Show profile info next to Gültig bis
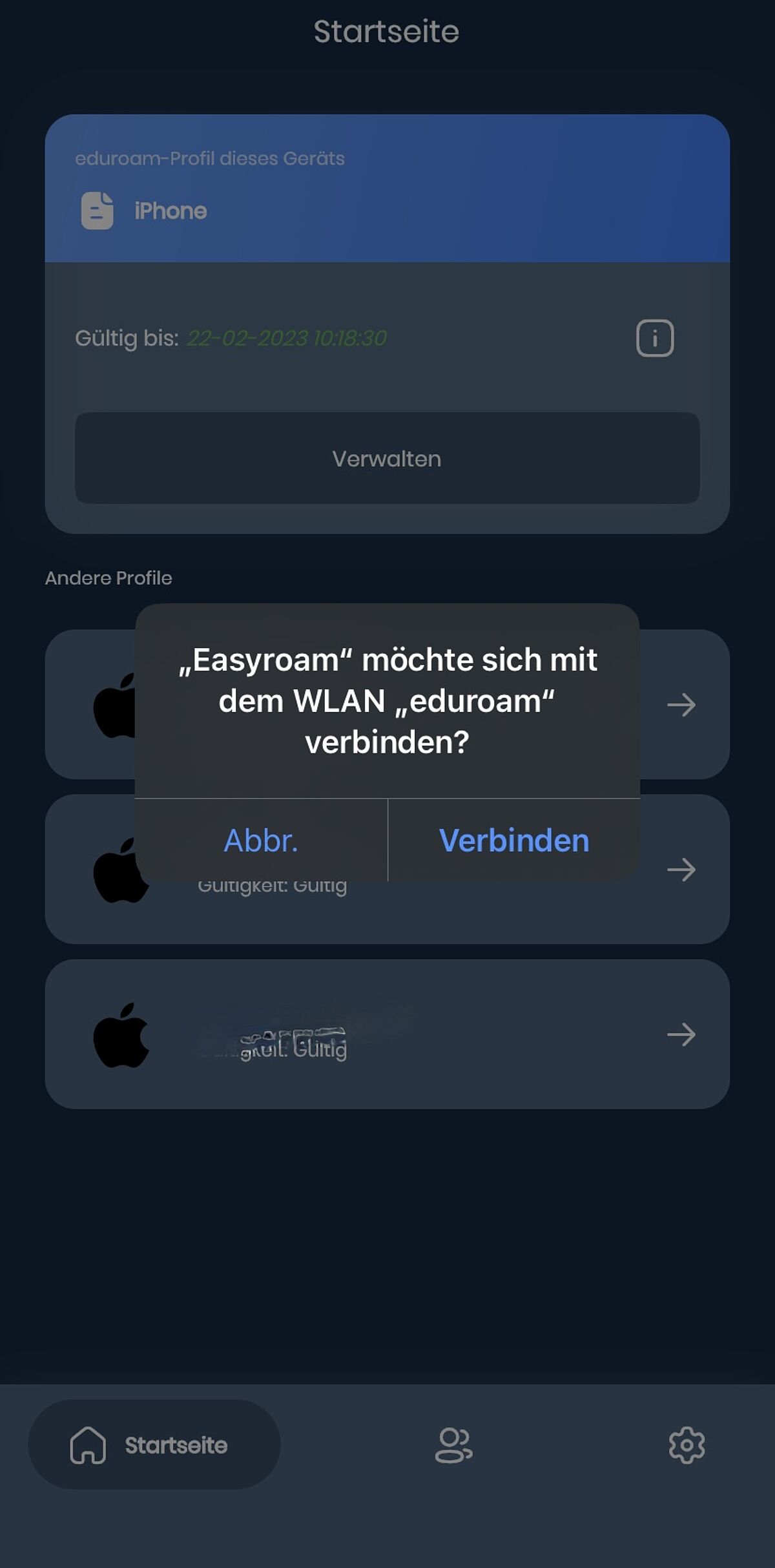Image resolution: width=775 pixels, height=1568 pixels. click(x=654, y=338)
